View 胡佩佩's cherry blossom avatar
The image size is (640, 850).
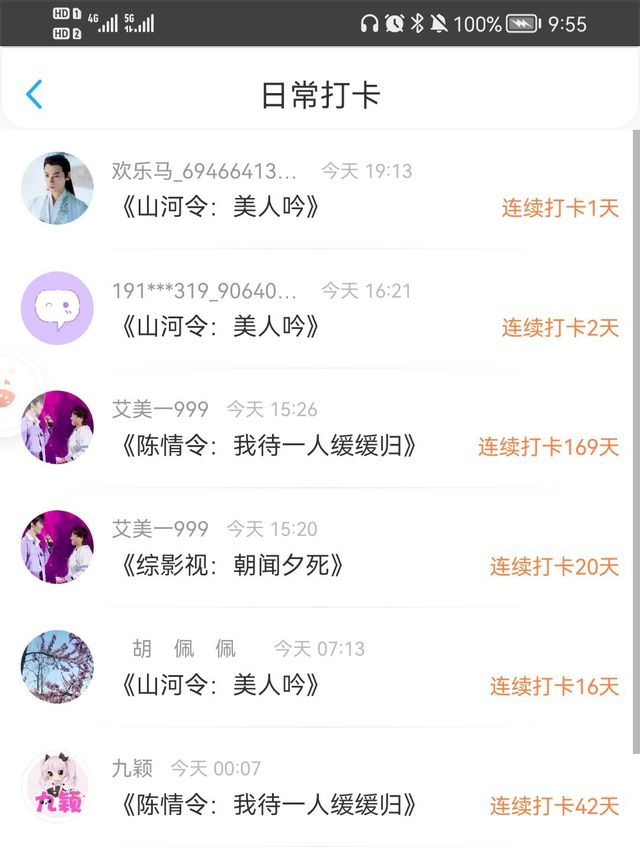click(x=57, y=667)
